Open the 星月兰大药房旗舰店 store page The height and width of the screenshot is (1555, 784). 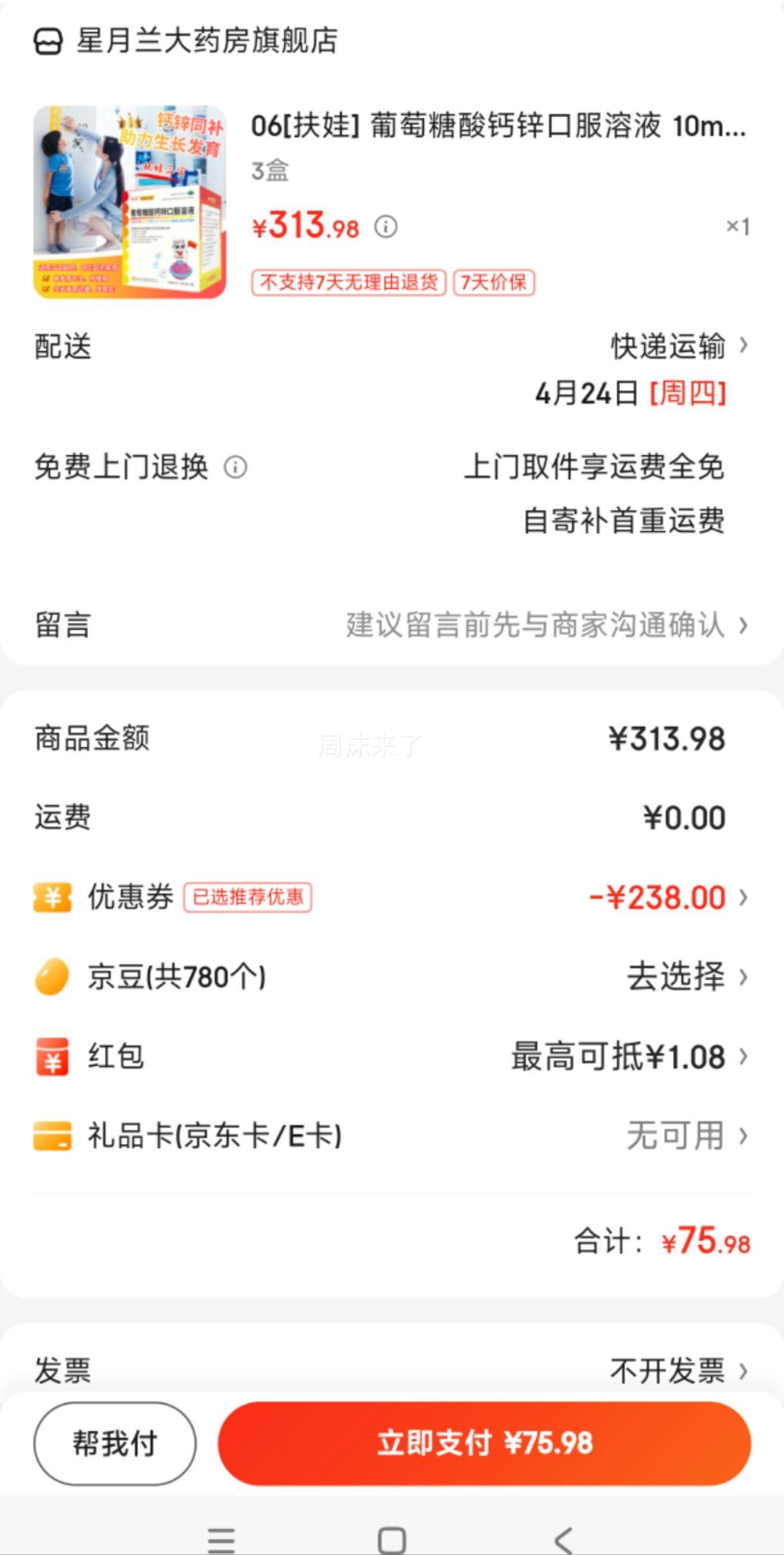[x=186, y=41]
